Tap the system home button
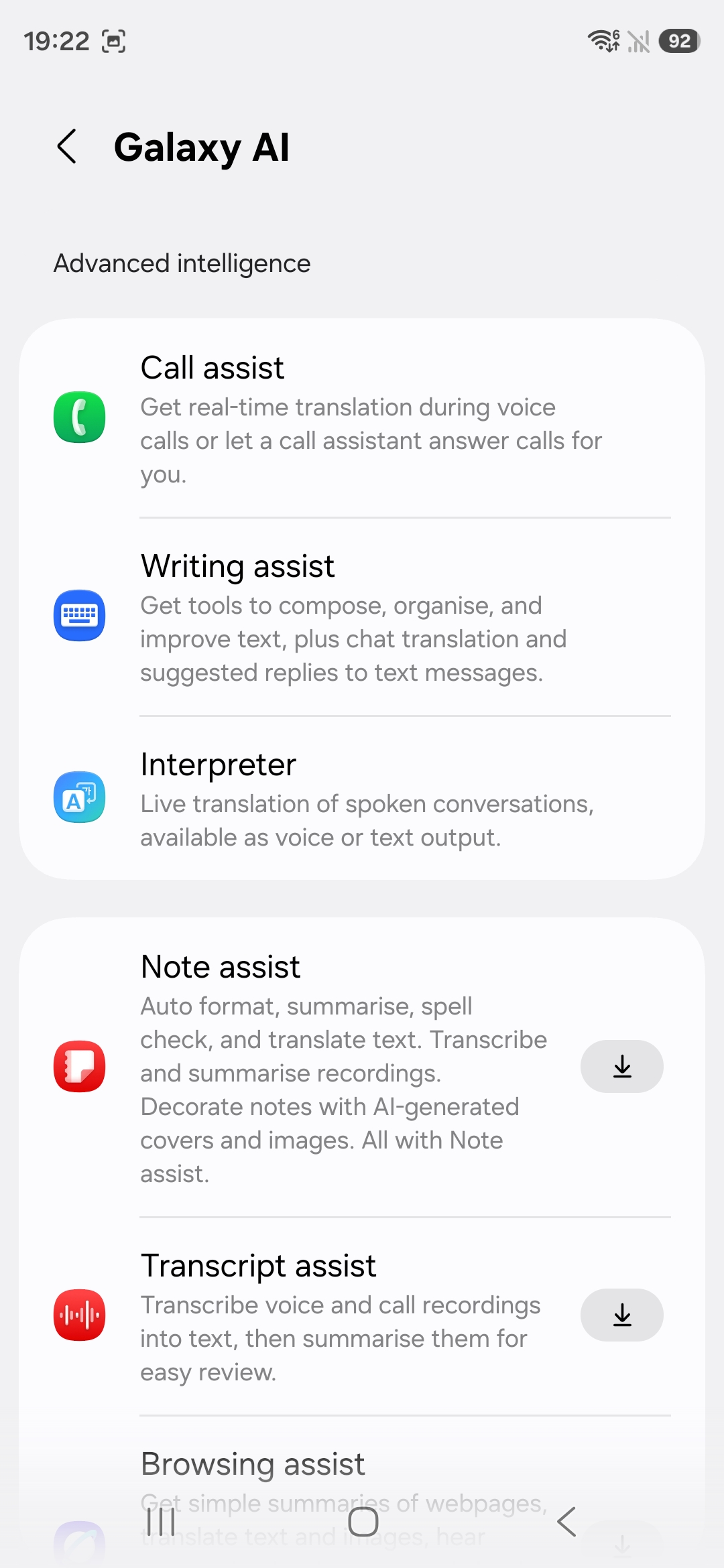This screenshot has width=724, height=1568. click(363, 1522)
